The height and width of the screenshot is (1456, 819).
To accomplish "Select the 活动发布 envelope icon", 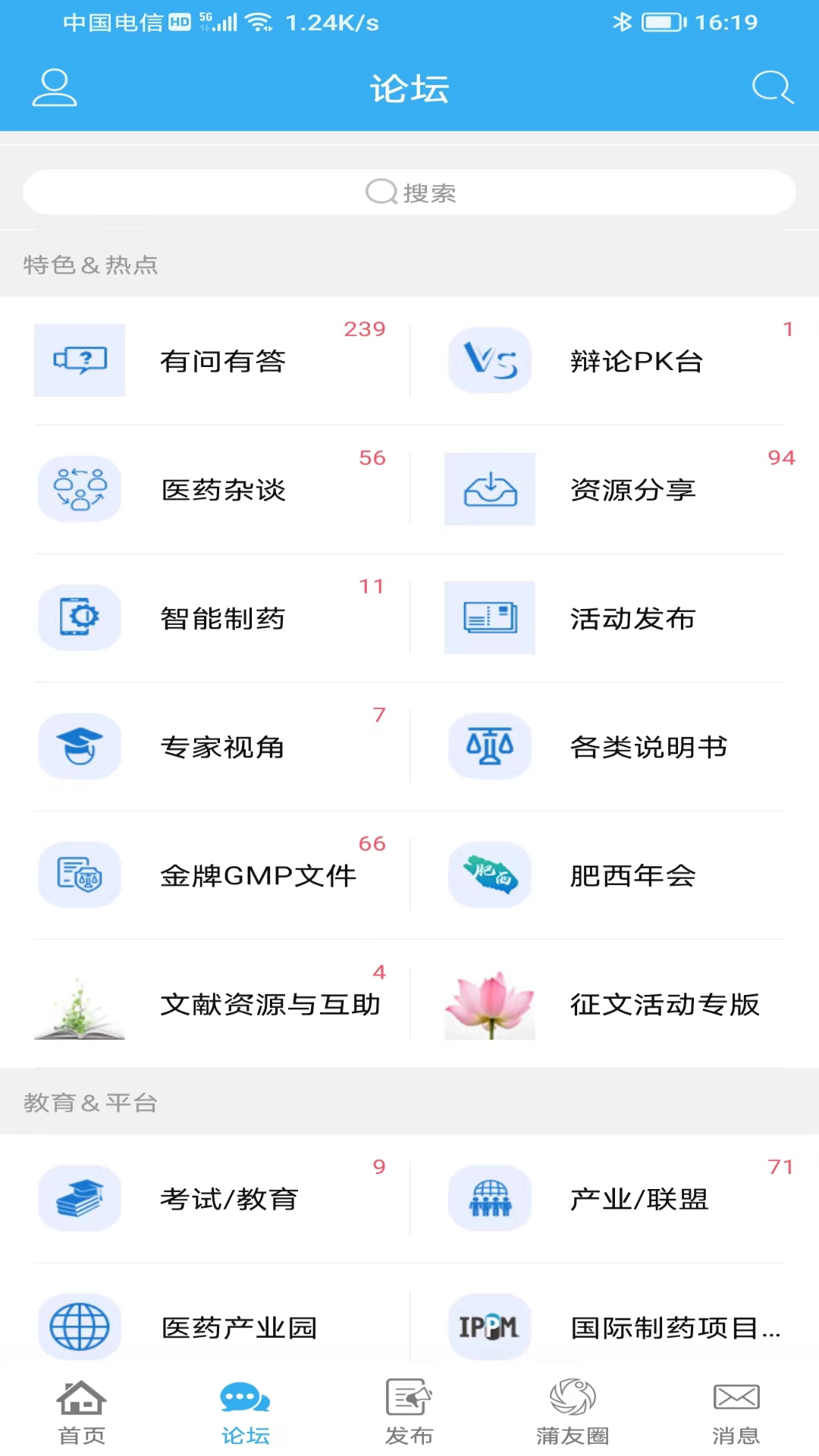I will coord(489,617).
